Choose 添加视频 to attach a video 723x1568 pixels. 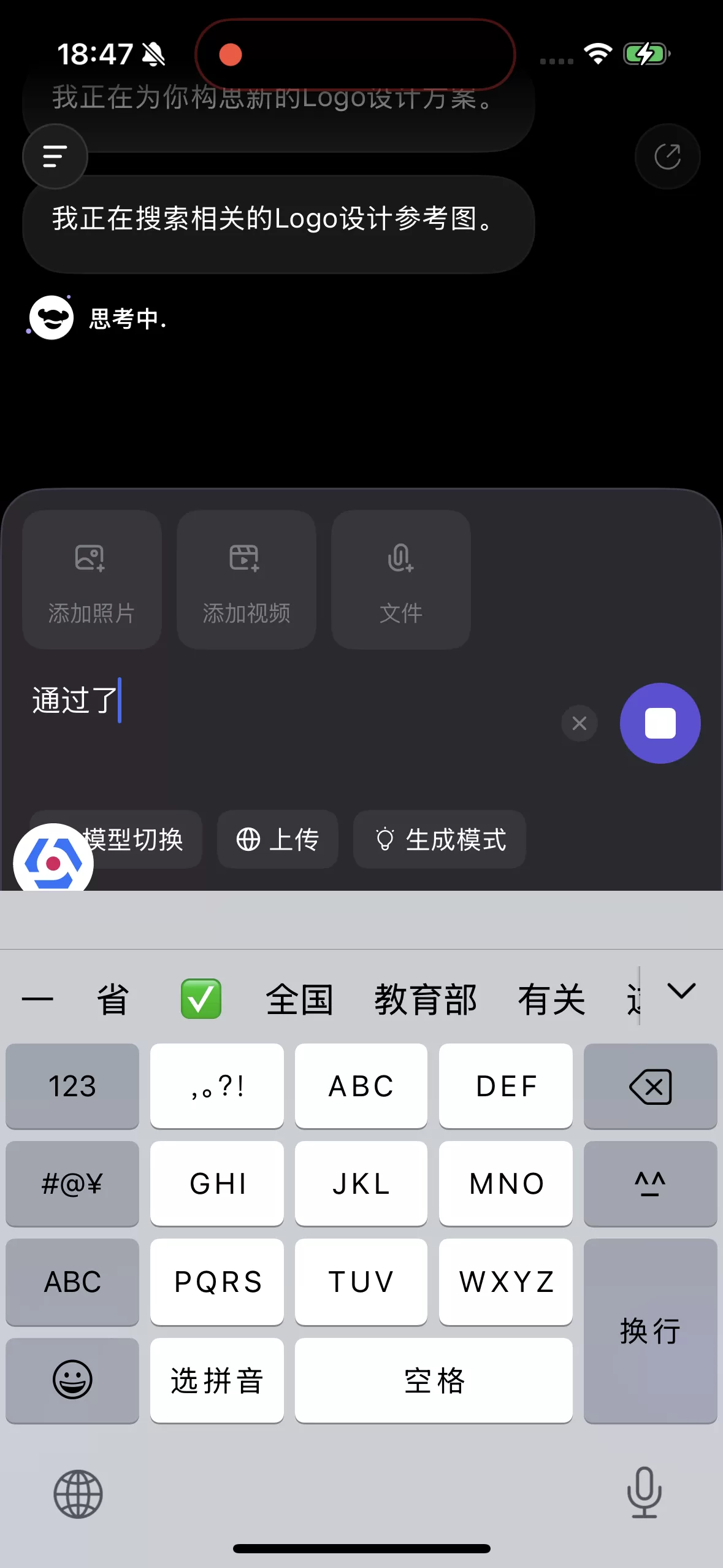(247, 580)
